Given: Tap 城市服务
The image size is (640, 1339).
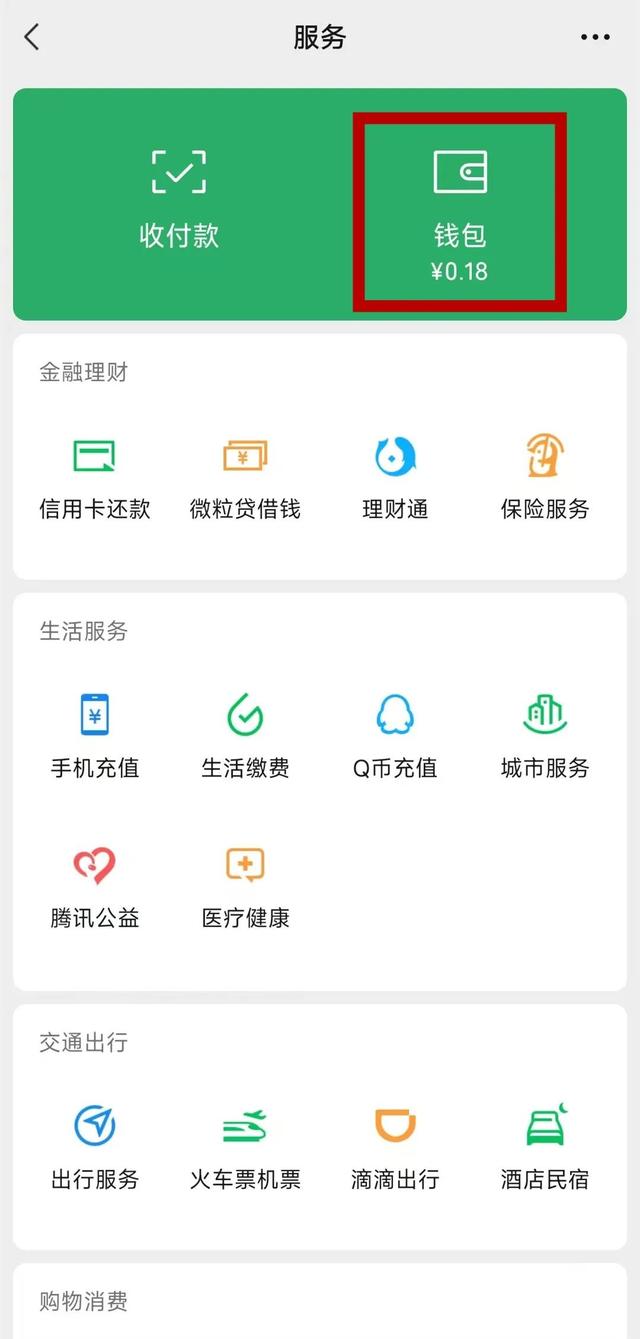Looking at the screenshot, I should pos(545,737).
